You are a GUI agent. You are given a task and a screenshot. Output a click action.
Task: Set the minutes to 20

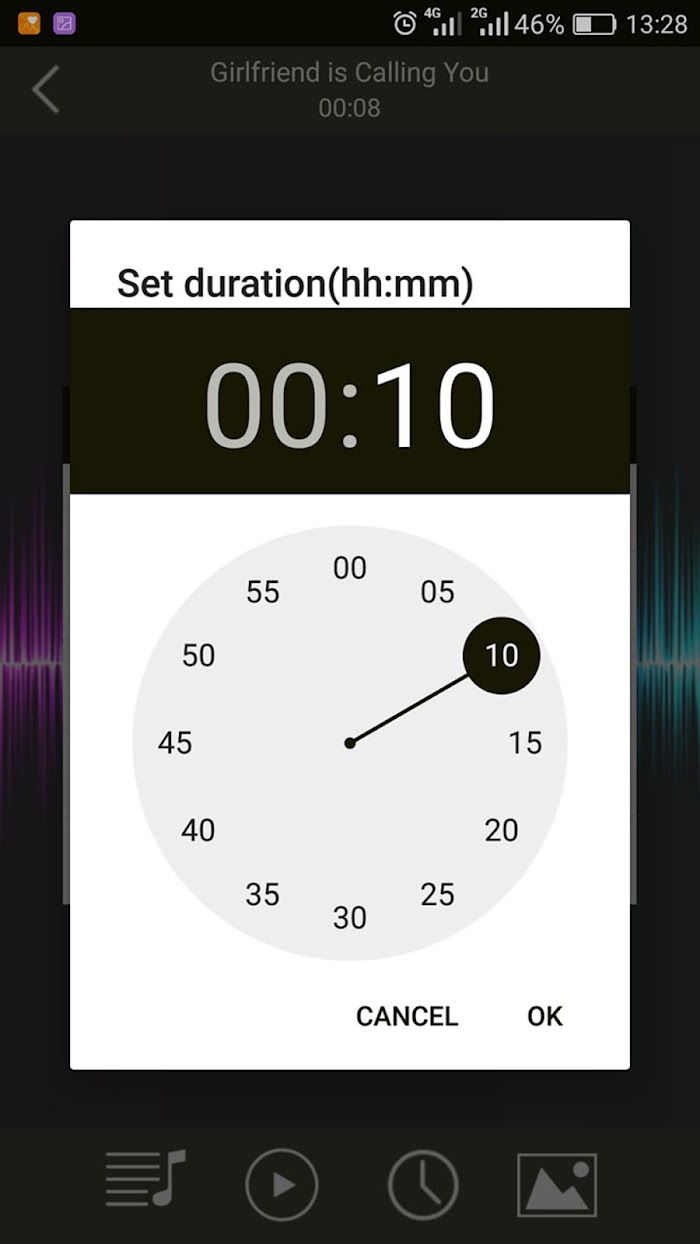click(x=501, y=830)
